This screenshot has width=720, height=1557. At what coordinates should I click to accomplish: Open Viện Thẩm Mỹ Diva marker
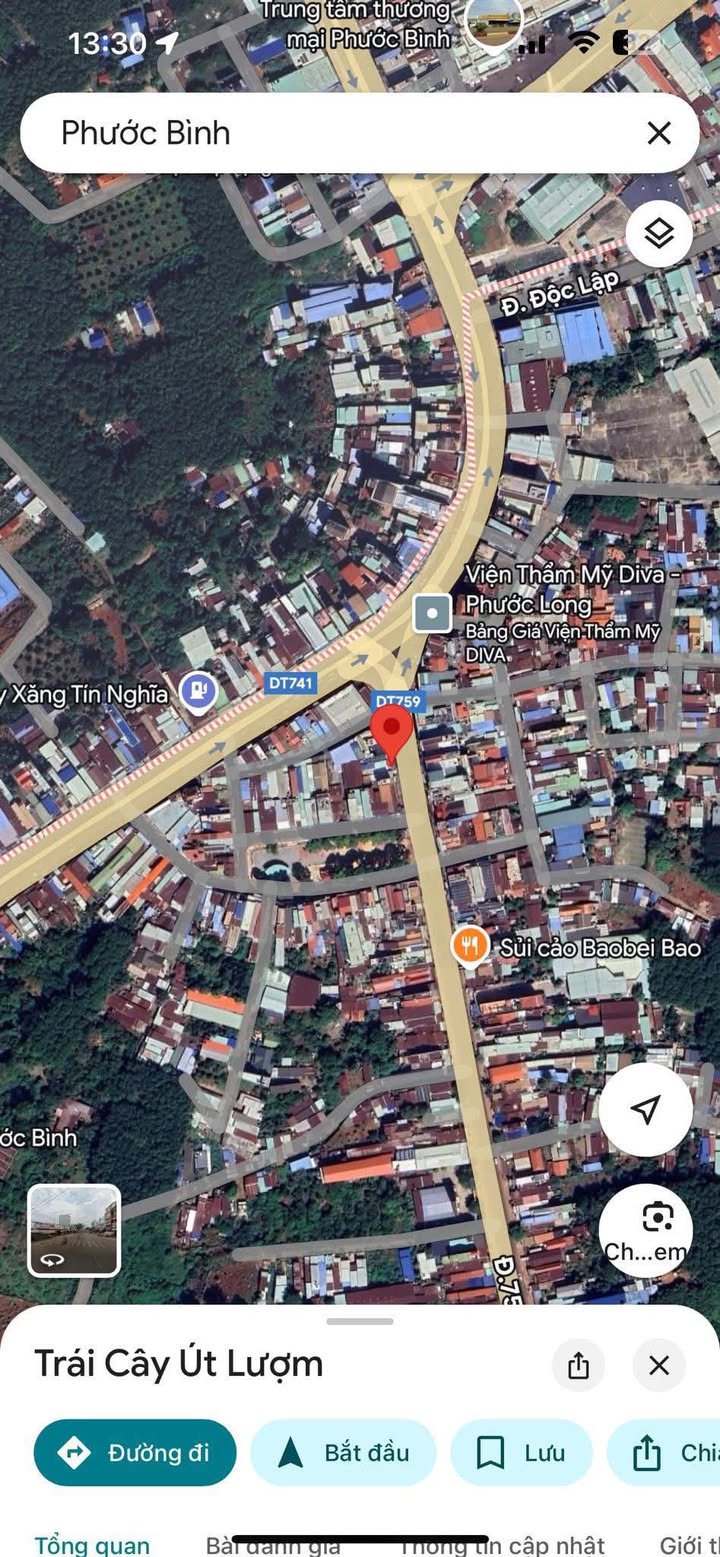tap(432, 612)
